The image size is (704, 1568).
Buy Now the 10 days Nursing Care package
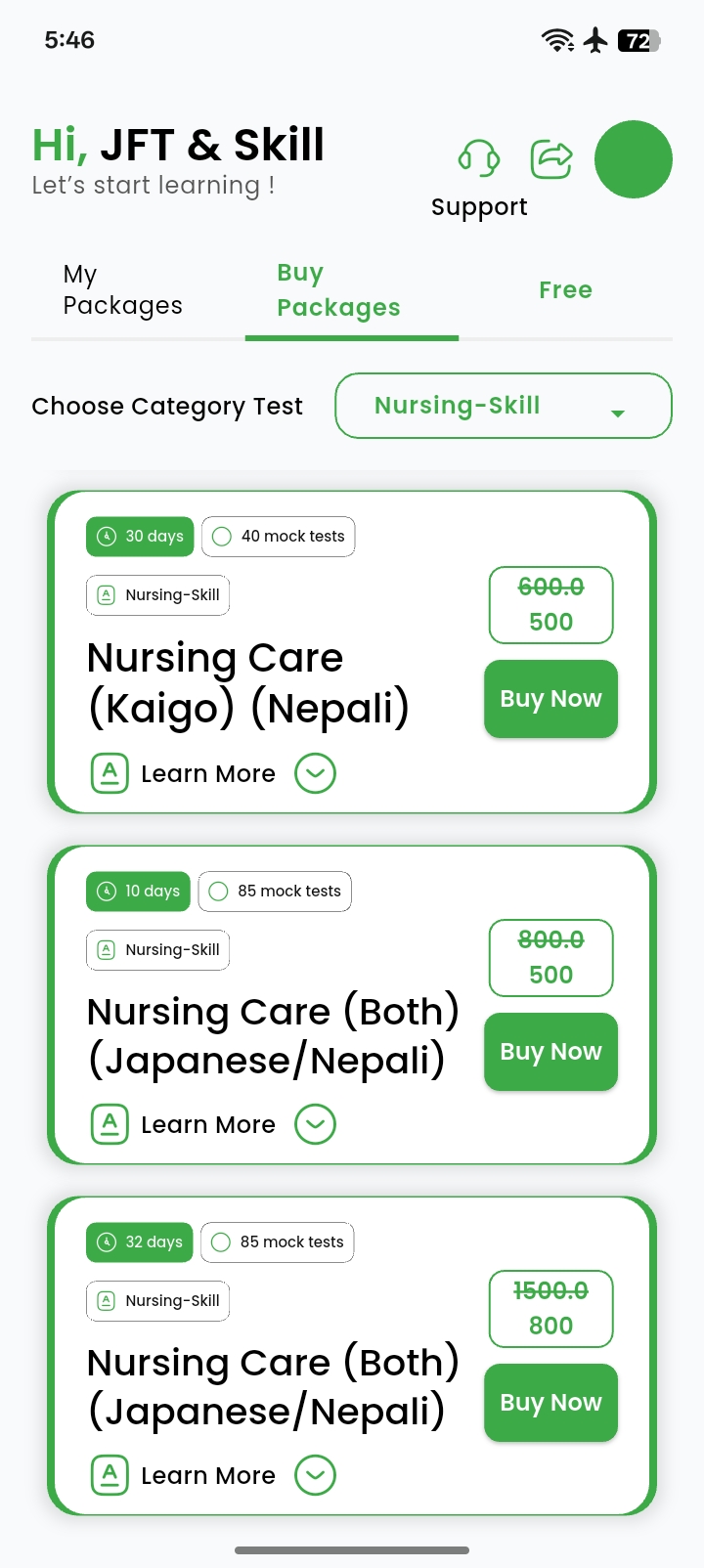[x=550, y=1052]
